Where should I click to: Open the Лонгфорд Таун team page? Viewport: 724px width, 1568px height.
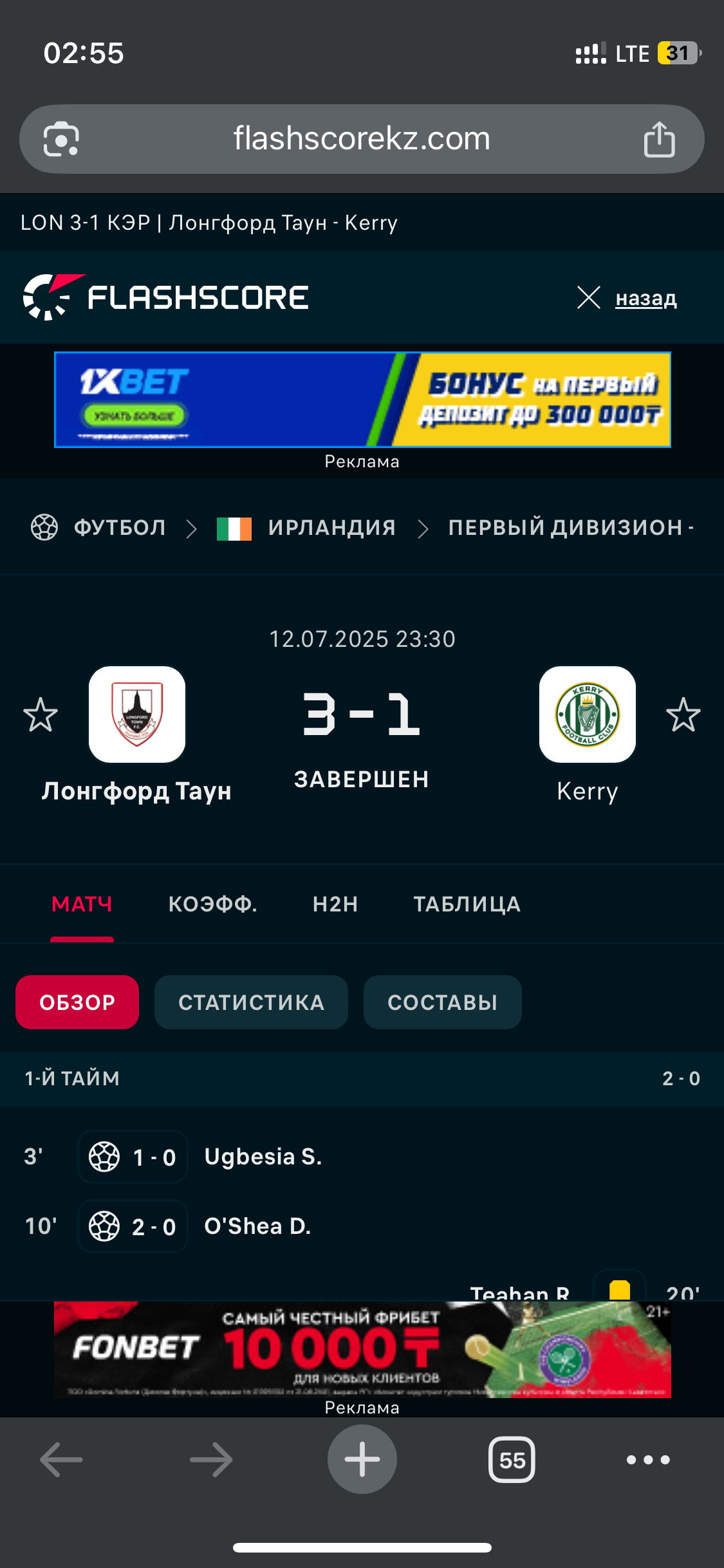coord(137,714)
